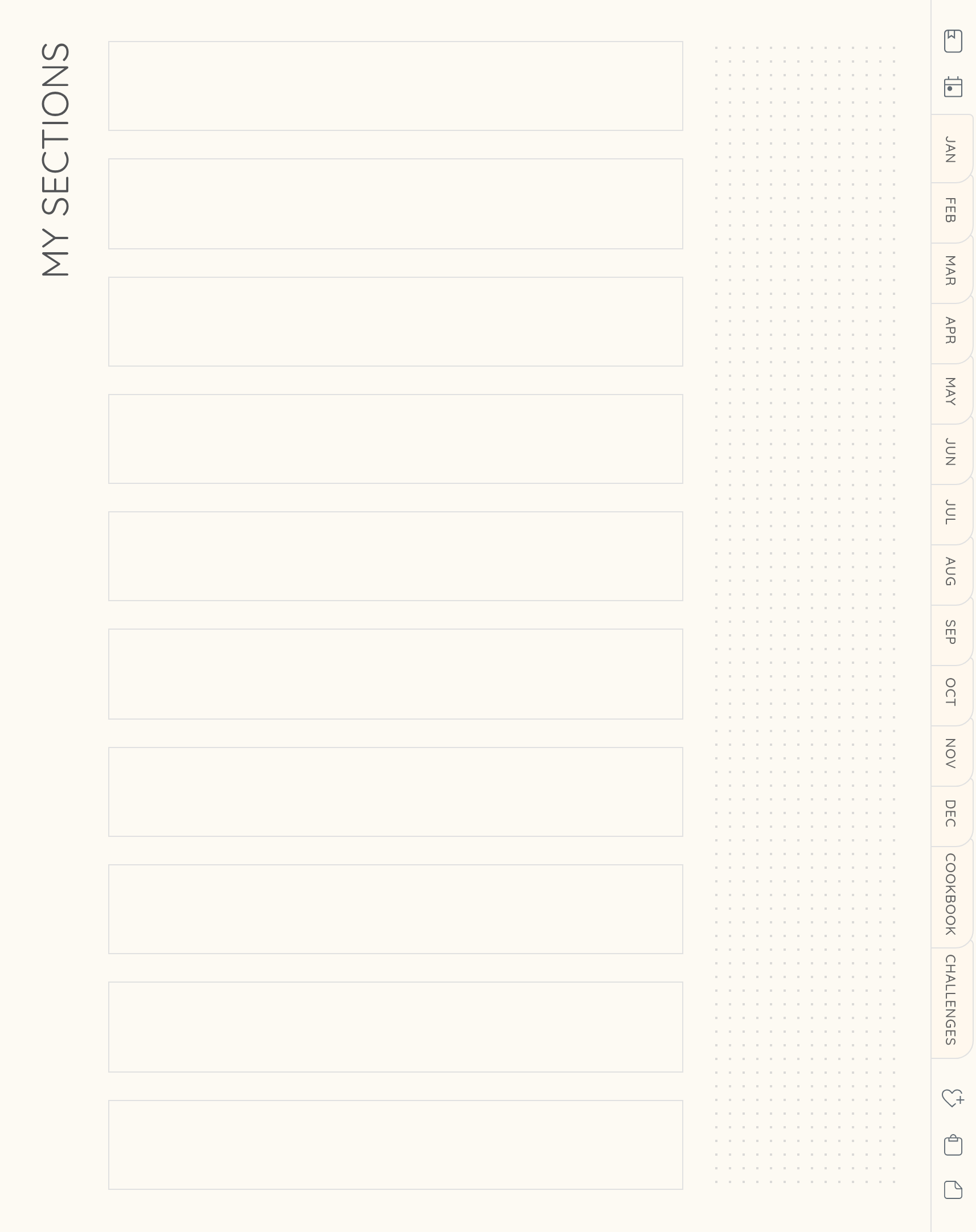Switch to the JUN tab
The height and width of the screenshot is (1232, 976).
coord(950,451)
